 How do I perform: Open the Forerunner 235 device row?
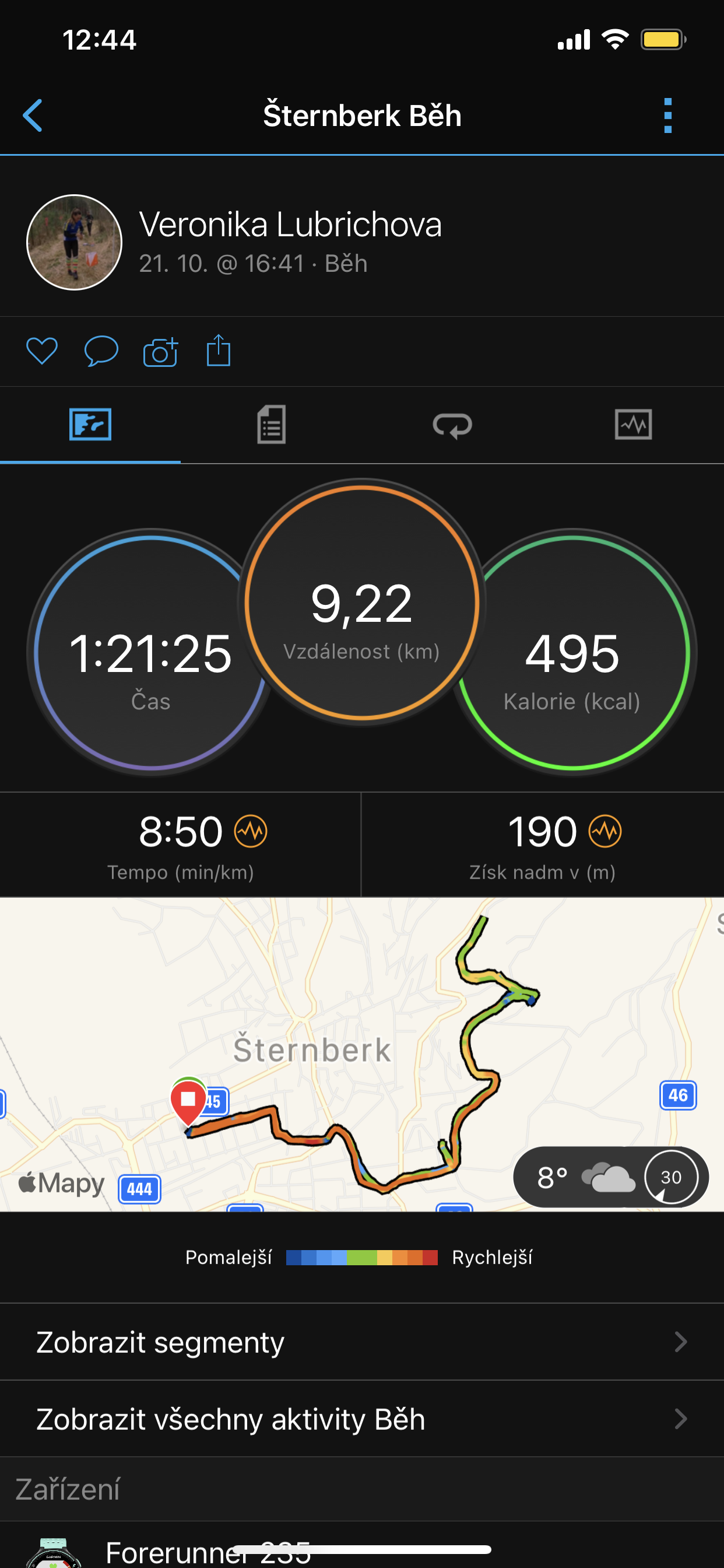362,1546
